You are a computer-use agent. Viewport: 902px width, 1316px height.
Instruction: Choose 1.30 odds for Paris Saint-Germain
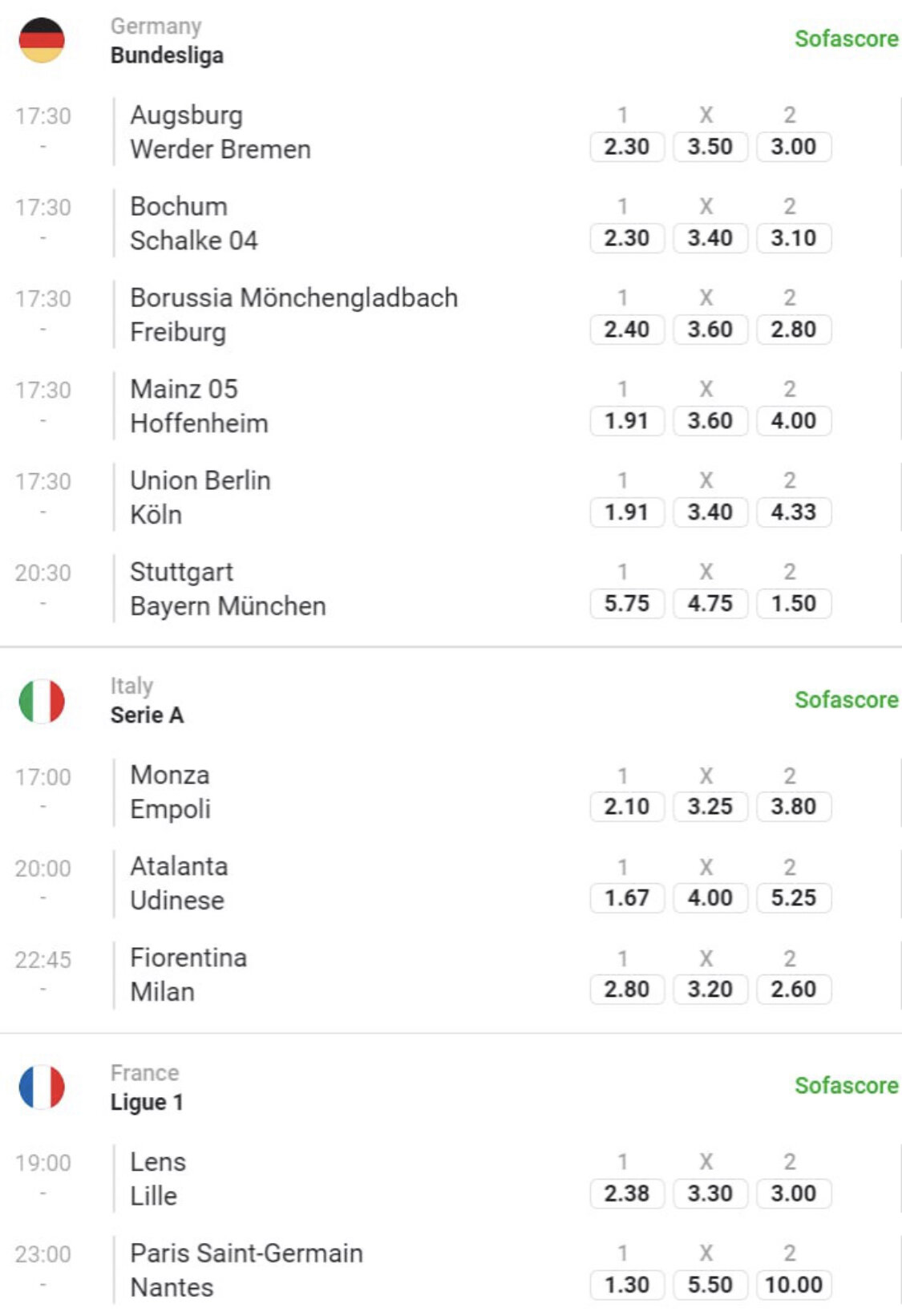pyautogui.click(x=626, y=1286)
